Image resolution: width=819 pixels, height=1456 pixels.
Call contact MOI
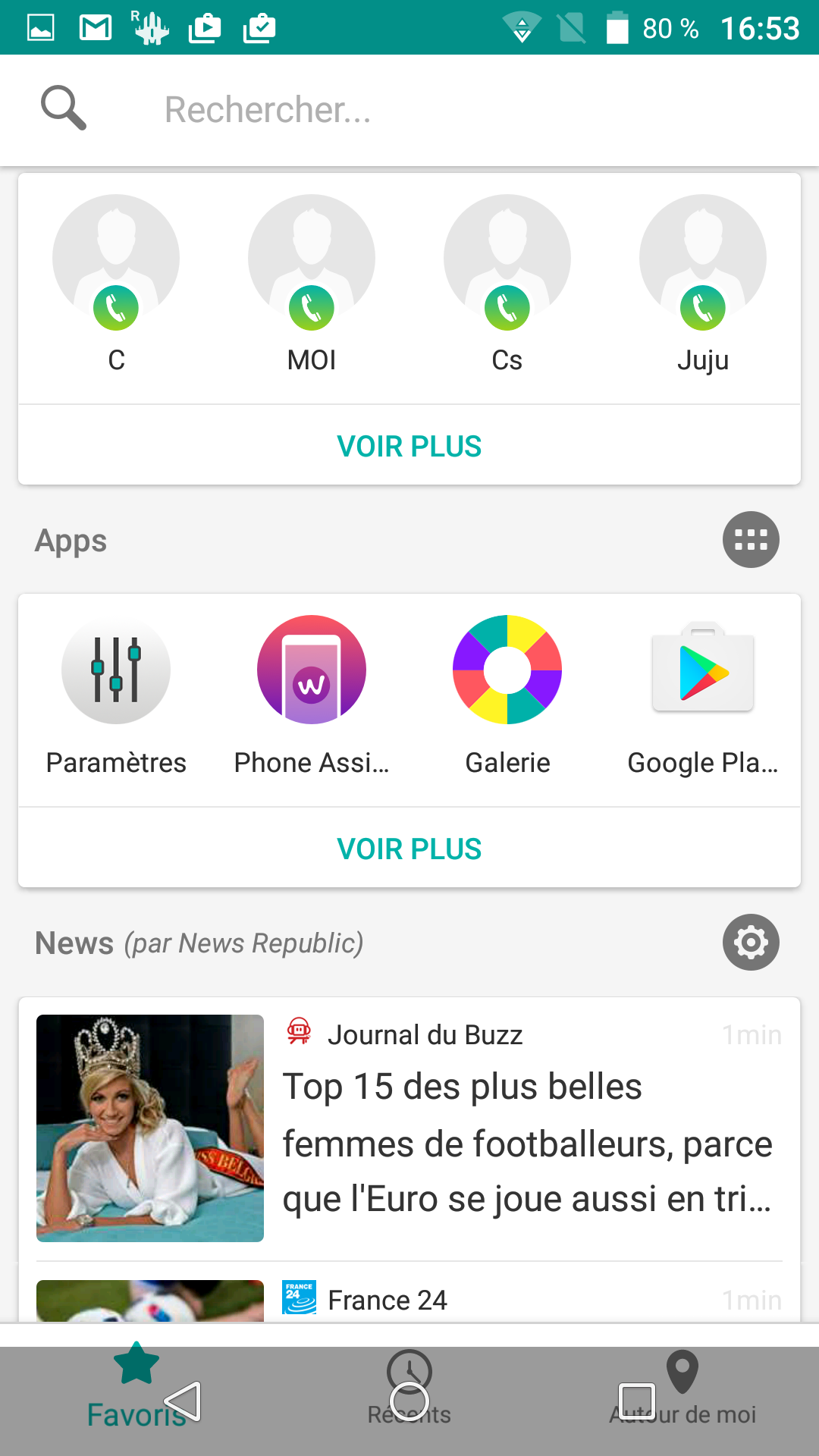point(312,307)
